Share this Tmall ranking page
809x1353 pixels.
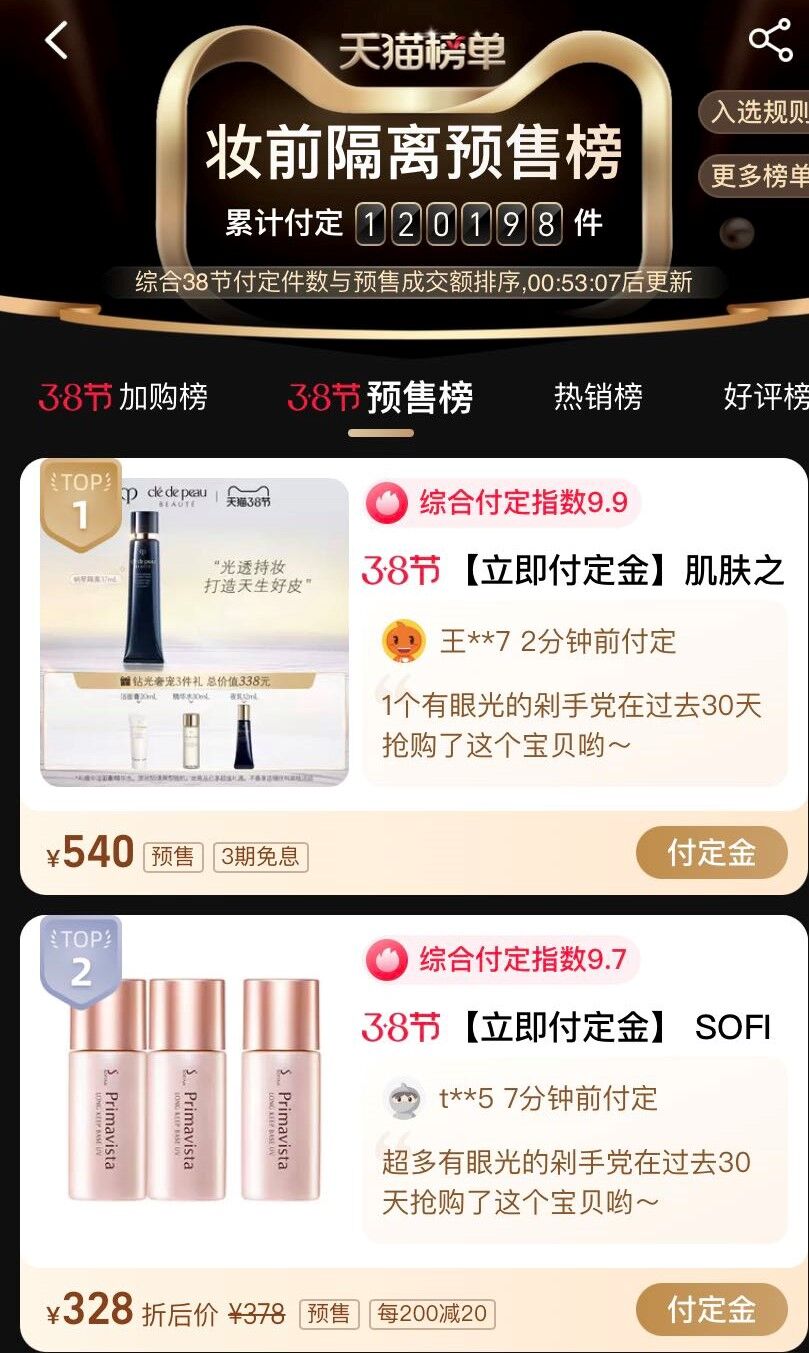[770, 40]
